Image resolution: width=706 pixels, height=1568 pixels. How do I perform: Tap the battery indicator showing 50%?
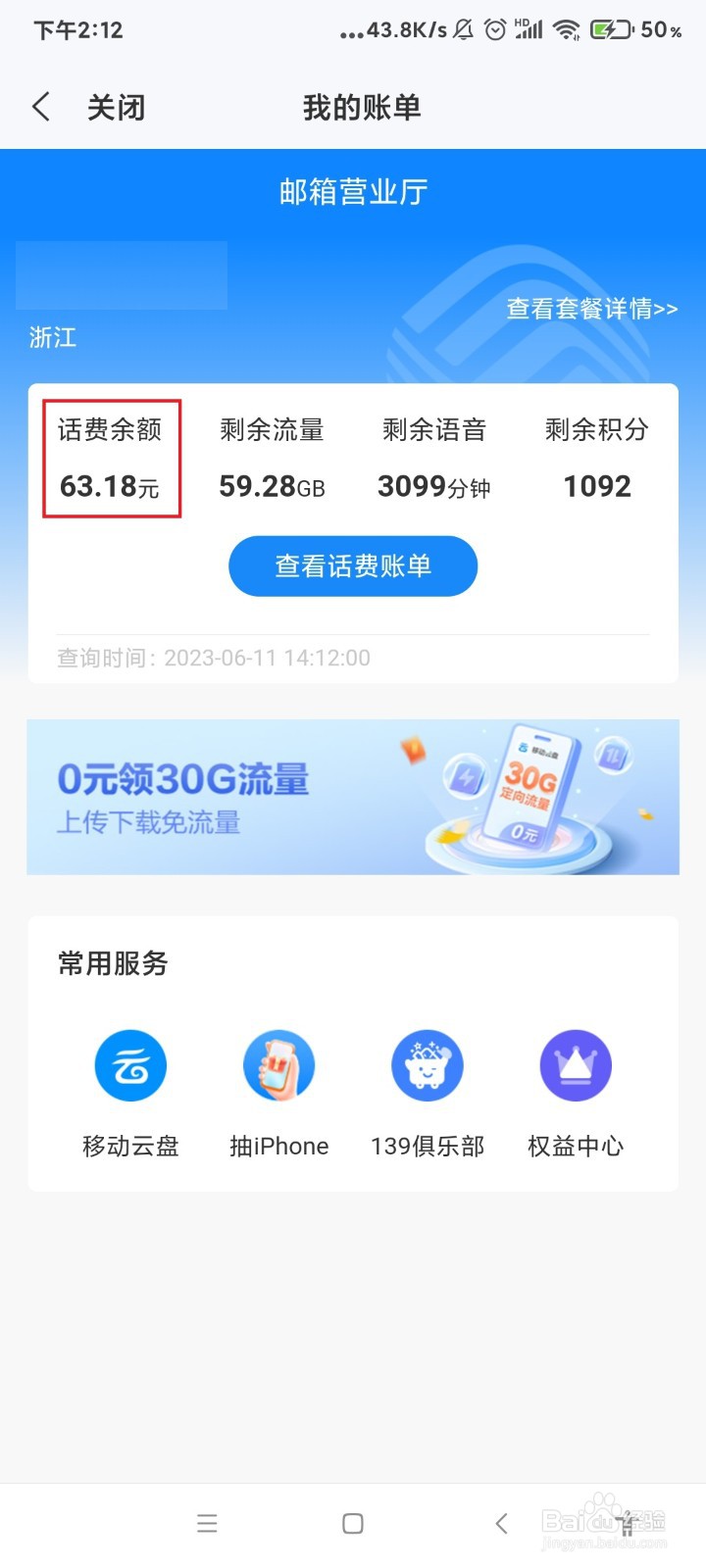pos(610,29)
